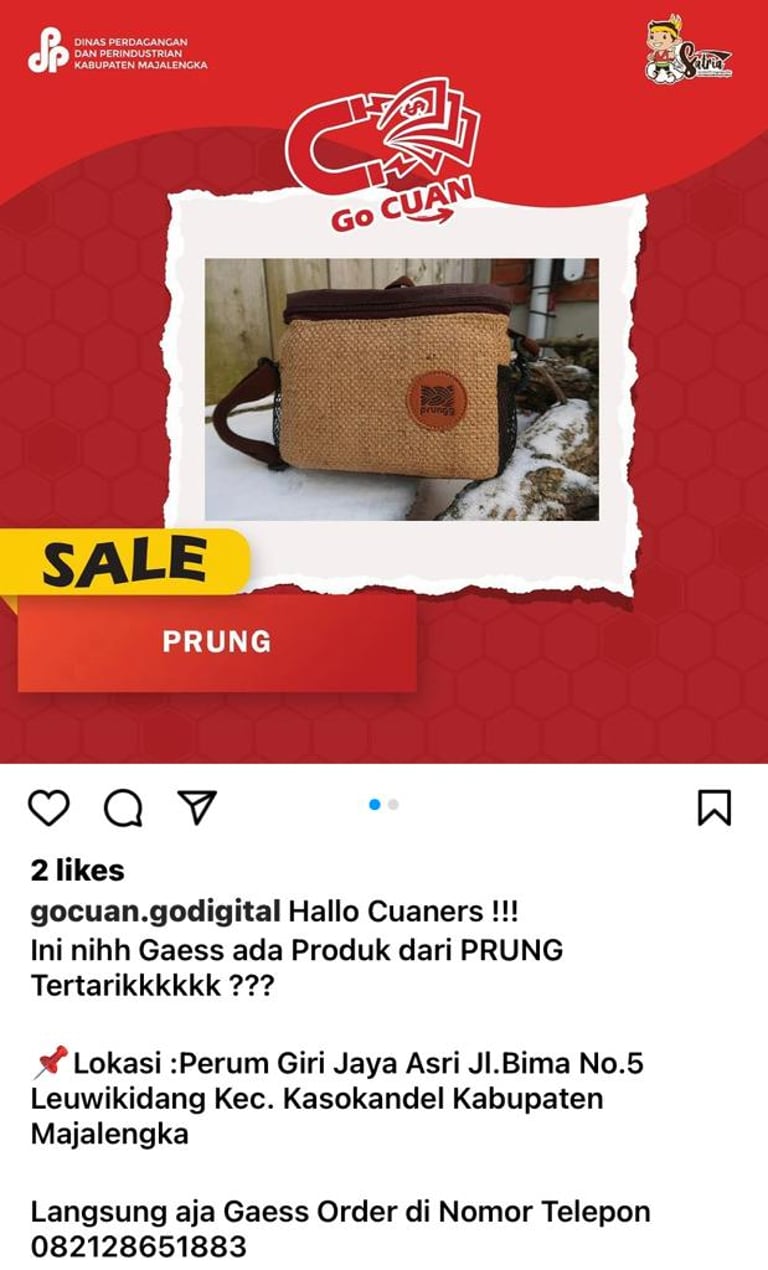Open comments with the speech bubble icon
The width and height of the screenshot is (768, 1270).
[x=123, y=808]
